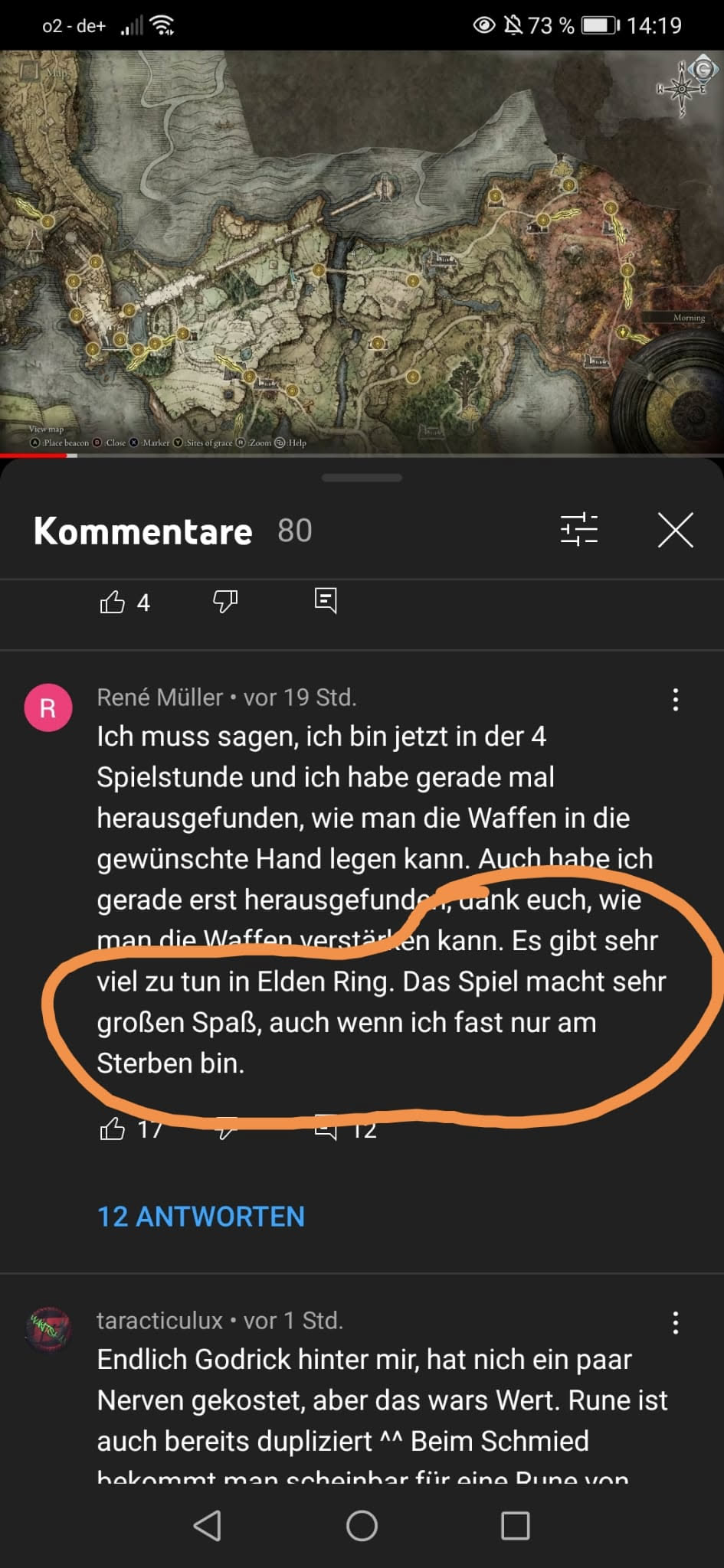
Task: Like René Müller's comment
Action: [x=113, y=1129]
